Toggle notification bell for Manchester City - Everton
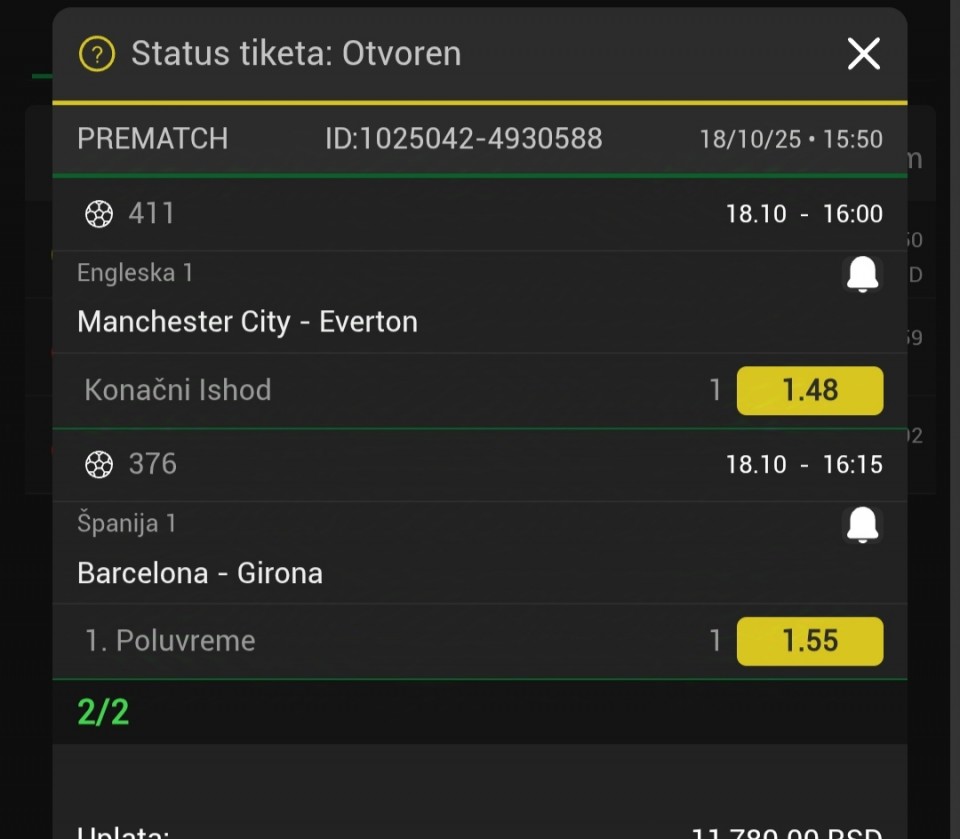The height and width of the screenshot is (839, 960). tap(862, 273)
